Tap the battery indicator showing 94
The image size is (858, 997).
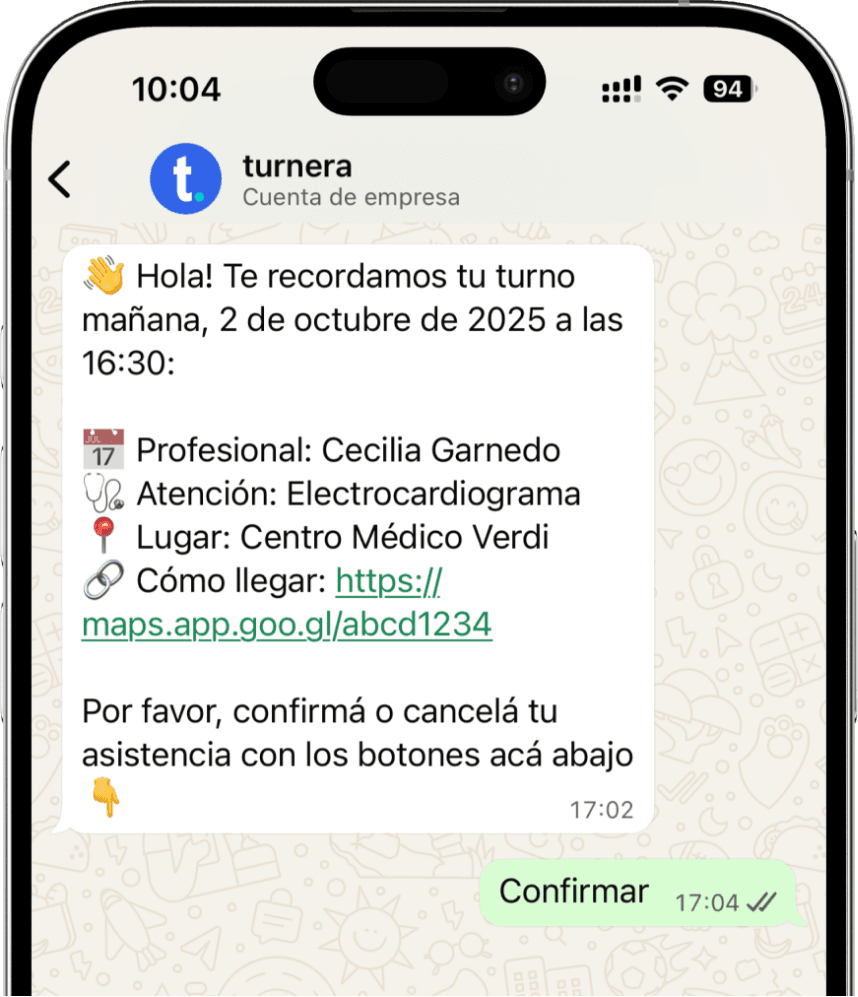727,89
